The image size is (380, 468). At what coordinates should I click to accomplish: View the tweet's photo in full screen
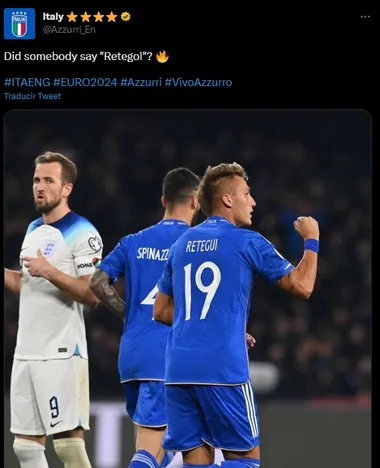click(187, 289)
